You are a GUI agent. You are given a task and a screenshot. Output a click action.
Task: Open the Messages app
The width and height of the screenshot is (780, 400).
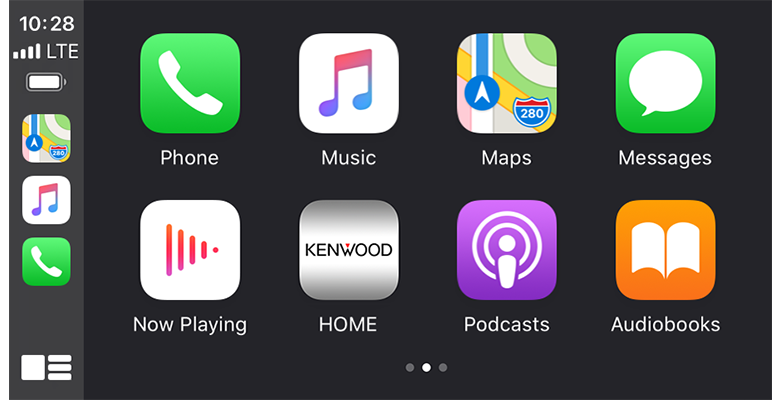point(665,84)
